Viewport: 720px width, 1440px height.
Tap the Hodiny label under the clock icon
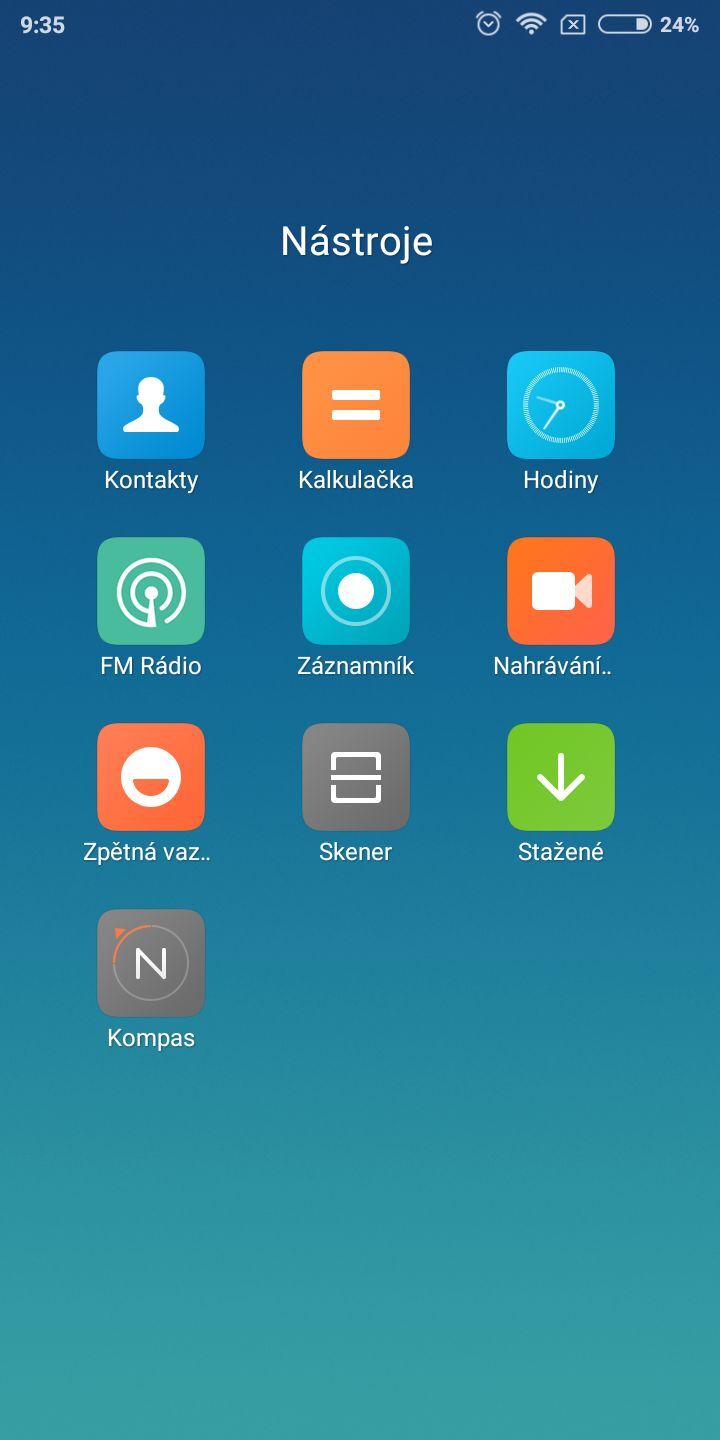(560, 479)
